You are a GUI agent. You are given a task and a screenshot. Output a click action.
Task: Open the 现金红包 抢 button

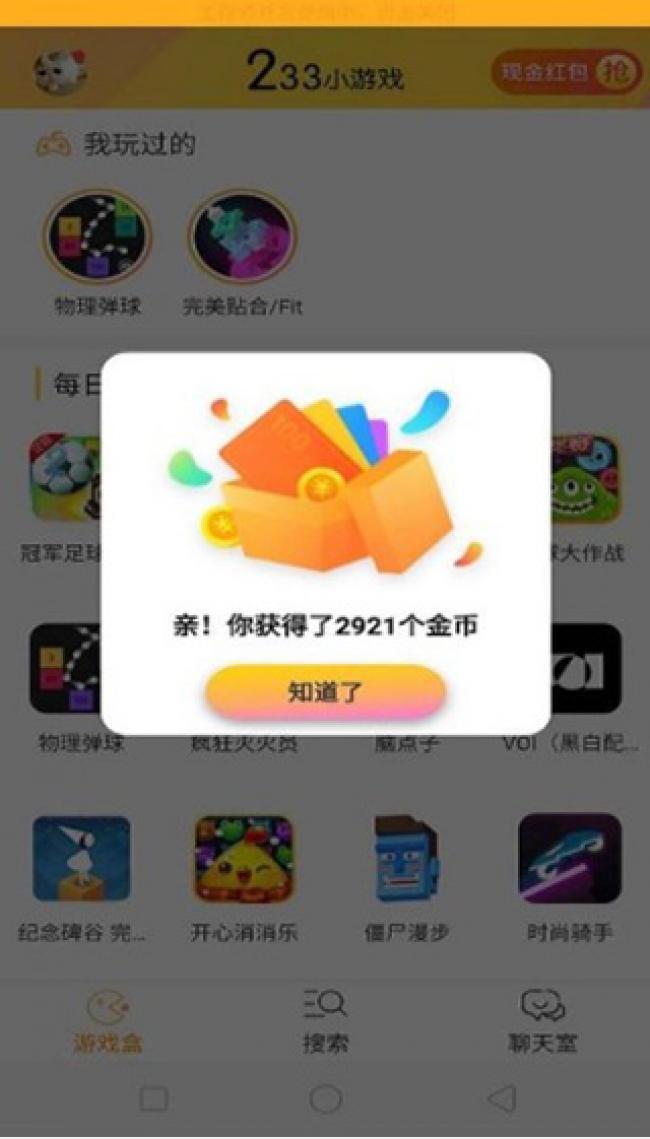[x=566, y=72]
